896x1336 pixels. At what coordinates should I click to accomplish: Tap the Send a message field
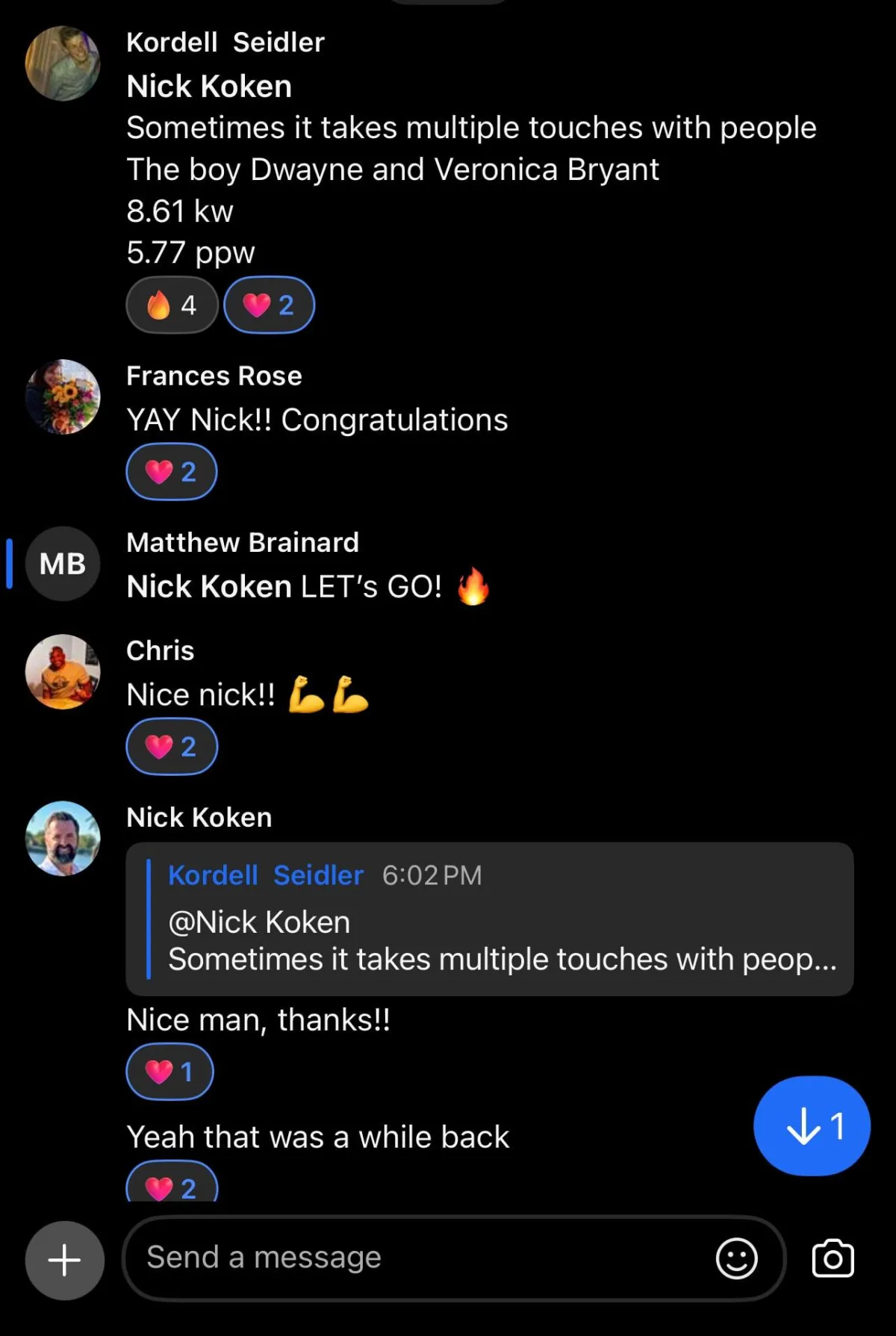point(418,1258)
